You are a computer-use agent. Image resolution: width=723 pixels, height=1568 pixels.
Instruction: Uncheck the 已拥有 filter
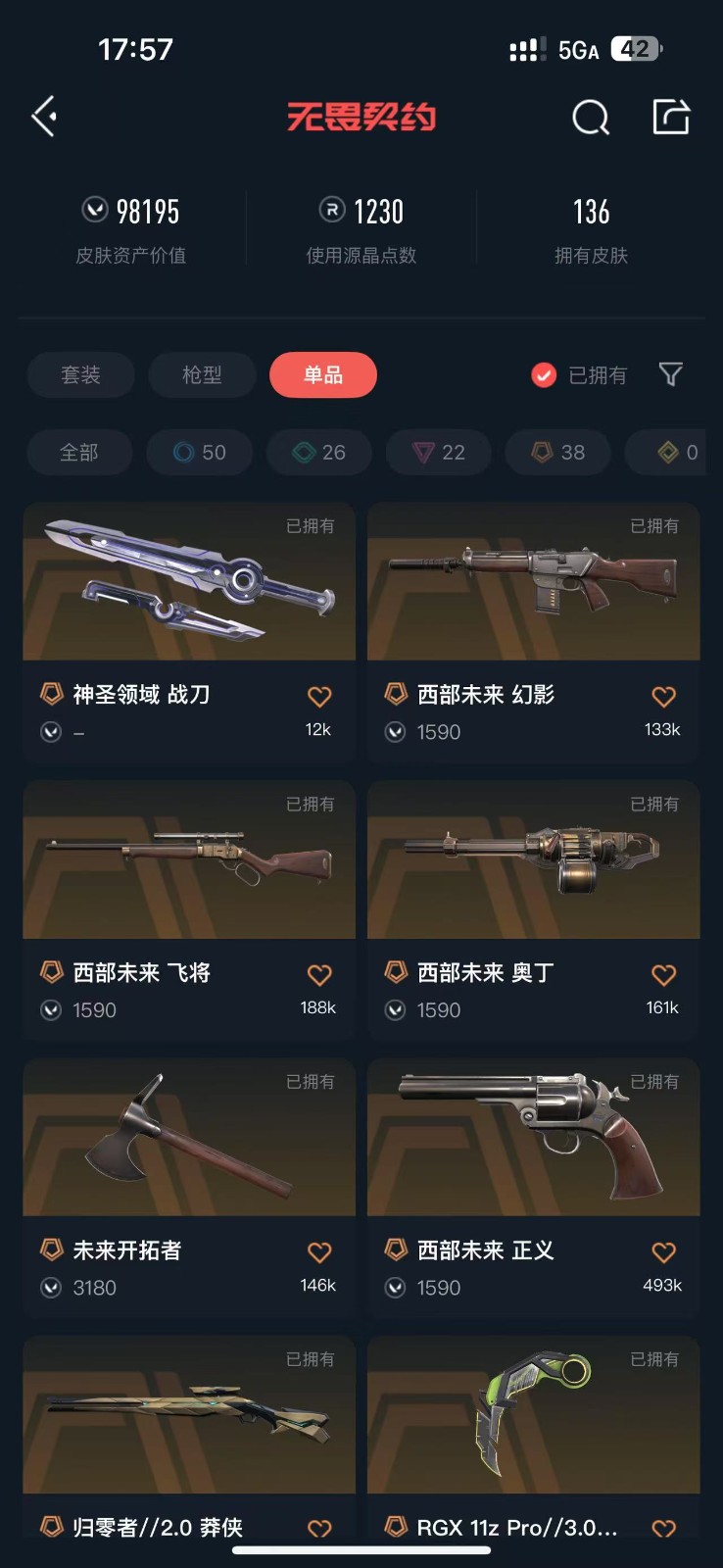[x=545, y=374]
